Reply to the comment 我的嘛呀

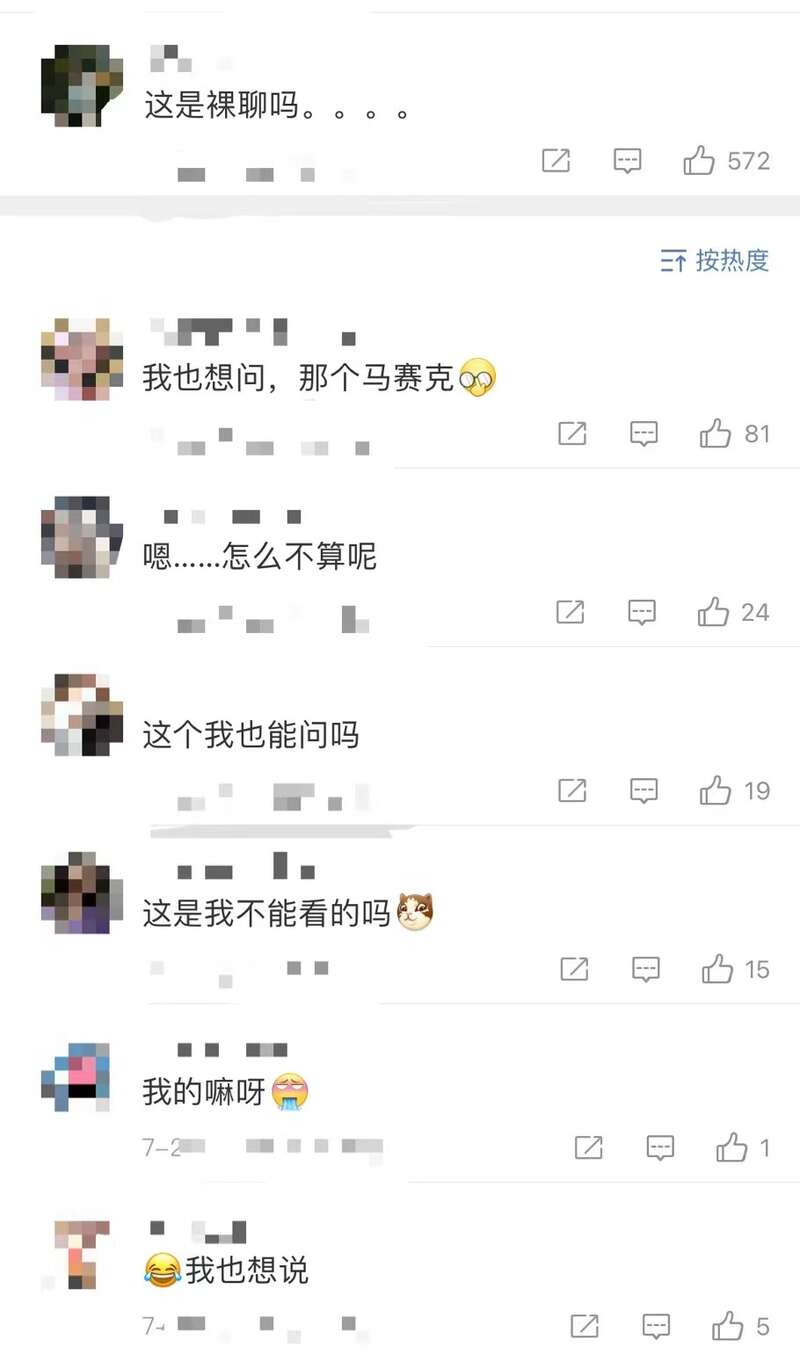pos(660,1148)
